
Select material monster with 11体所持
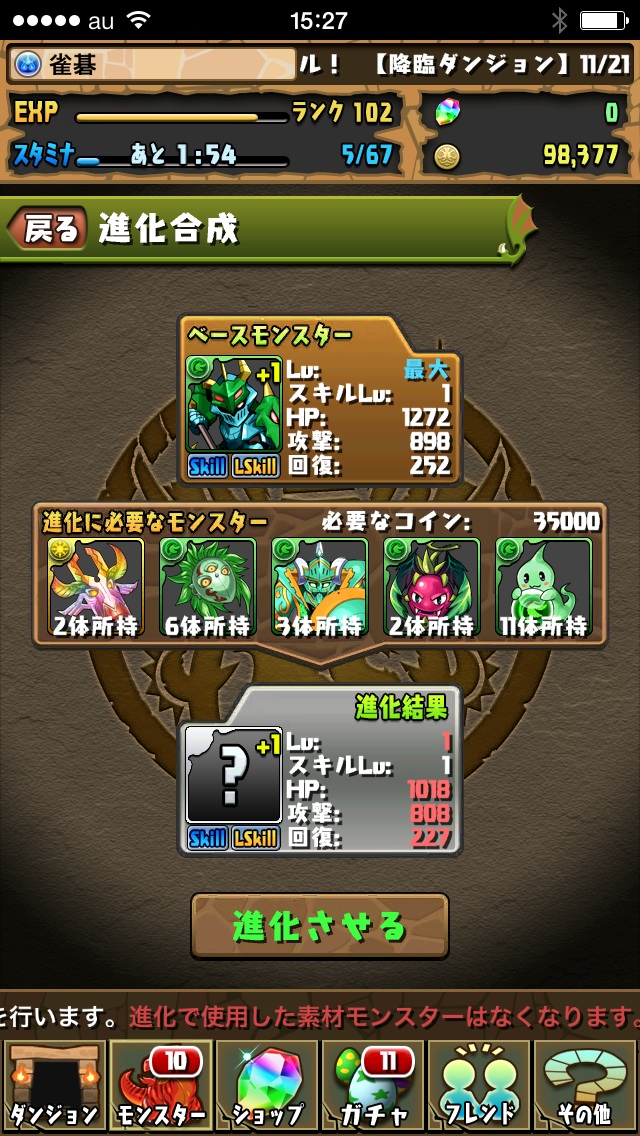tap(543, 587)
